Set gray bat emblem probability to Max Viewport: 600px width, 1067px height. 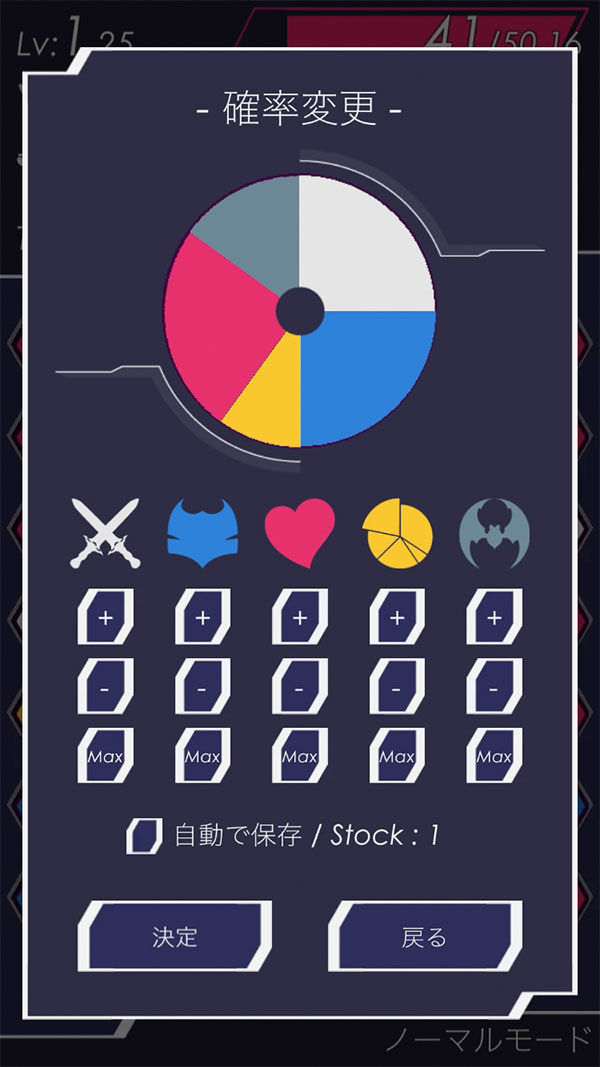pyautogui.click(x=493, y=756)
